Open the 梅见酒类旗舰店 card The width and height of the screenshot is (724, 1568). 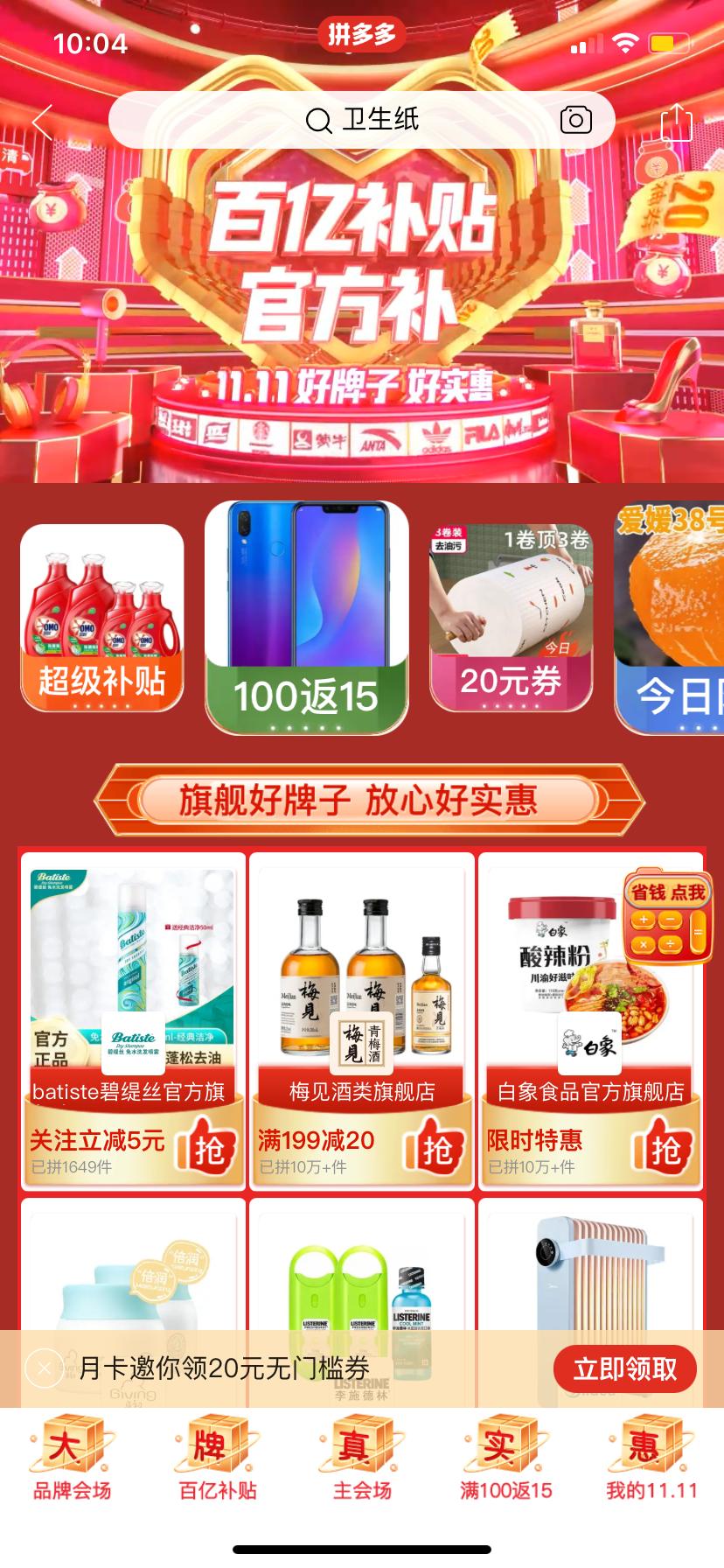[x=362, y=1021]
